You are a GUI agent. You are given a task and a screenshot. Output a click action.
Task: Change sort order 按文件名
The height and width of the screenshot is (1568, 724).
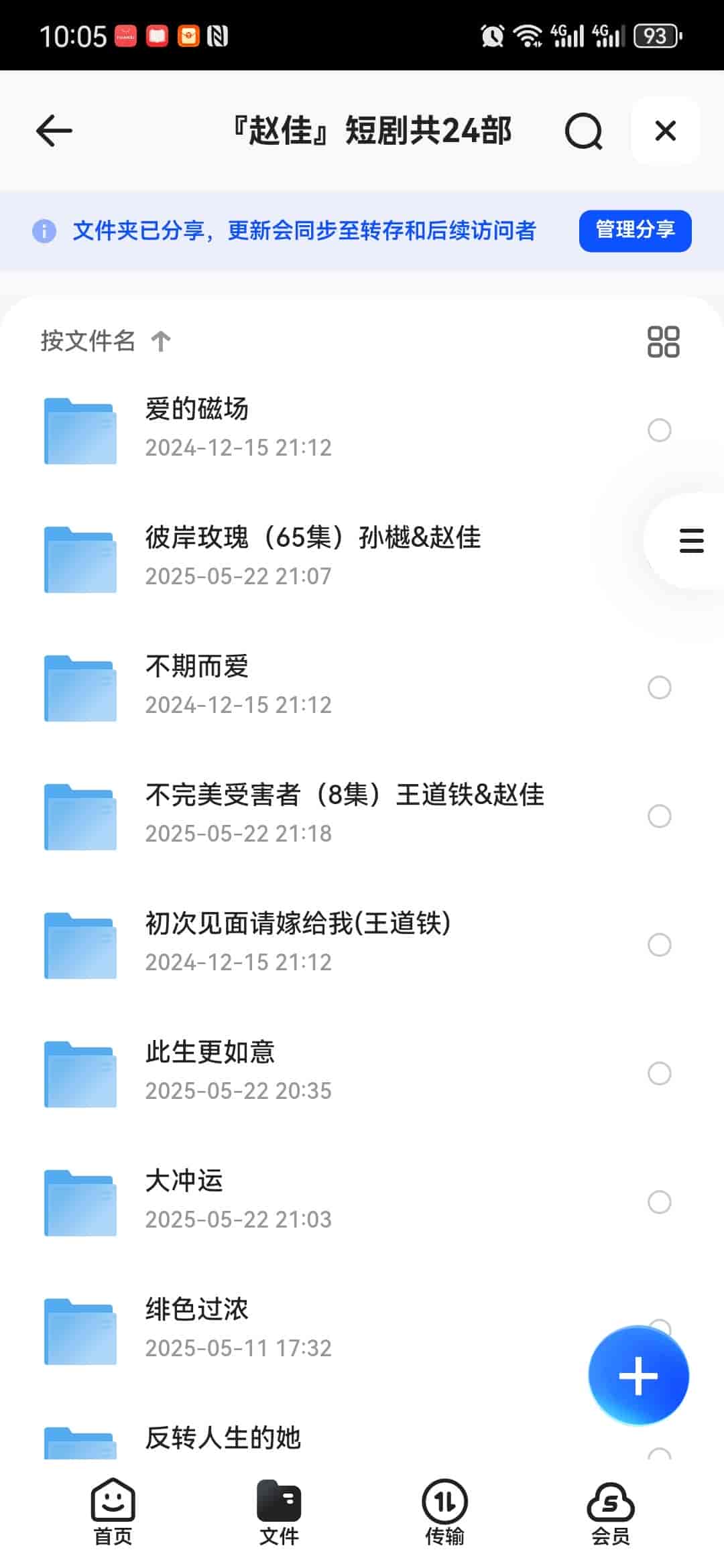tap(105, 341)
